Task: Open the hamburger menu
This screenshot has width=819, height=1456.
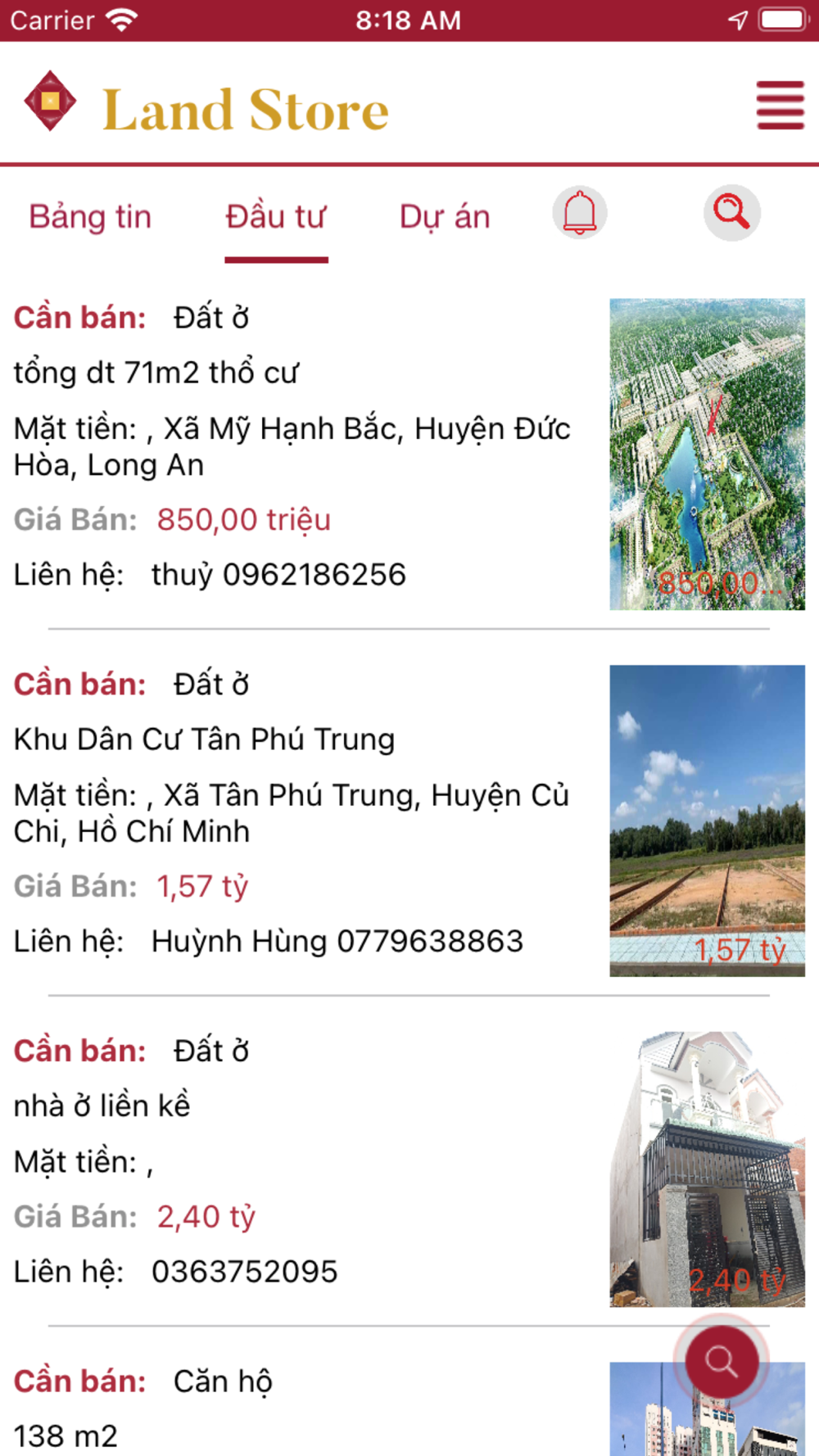Action: click(780, 105)
